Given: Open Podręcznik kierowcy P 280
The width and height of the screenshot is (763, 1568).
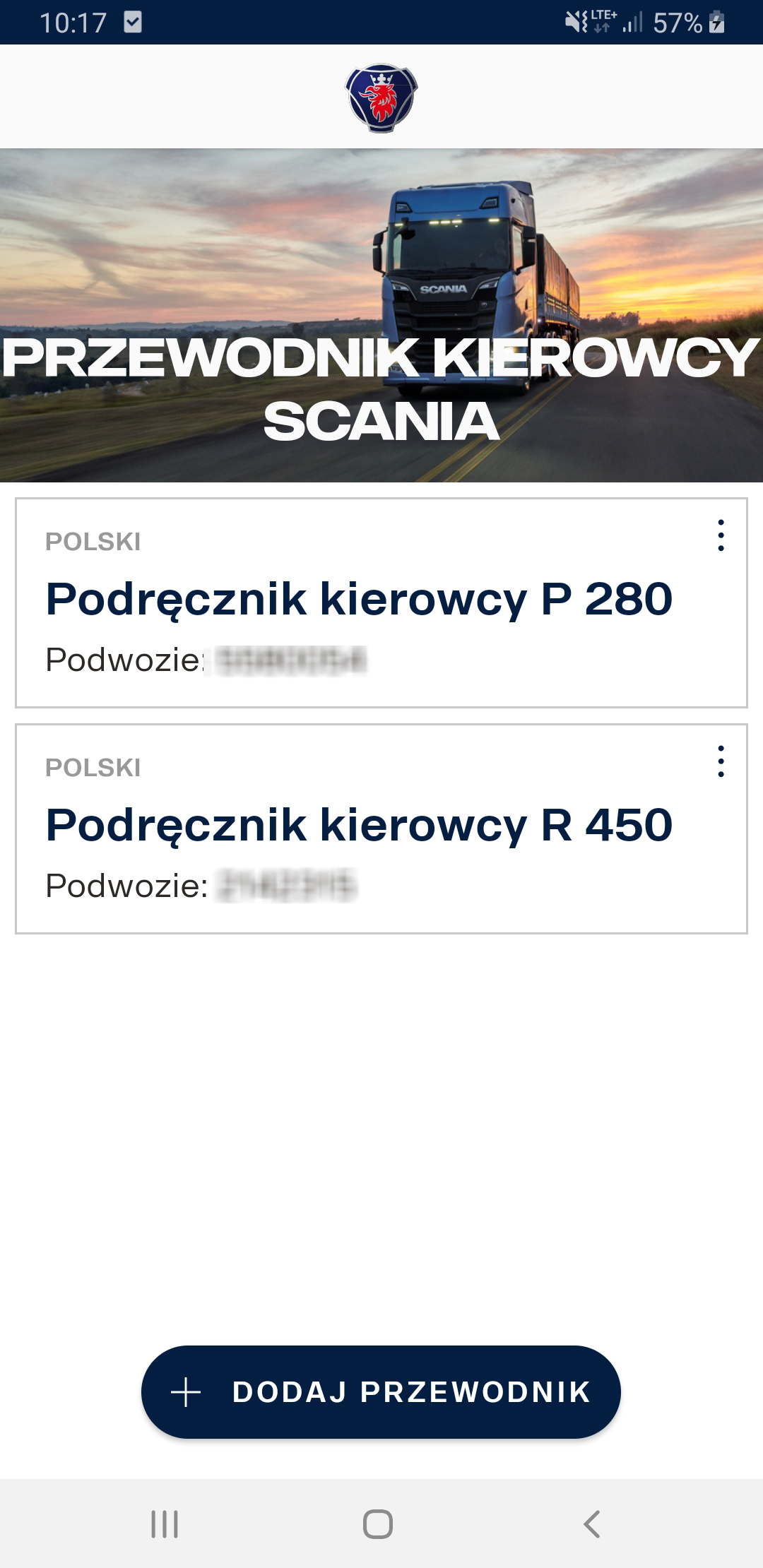Looking at the screenshot, I should click(381, 603).
